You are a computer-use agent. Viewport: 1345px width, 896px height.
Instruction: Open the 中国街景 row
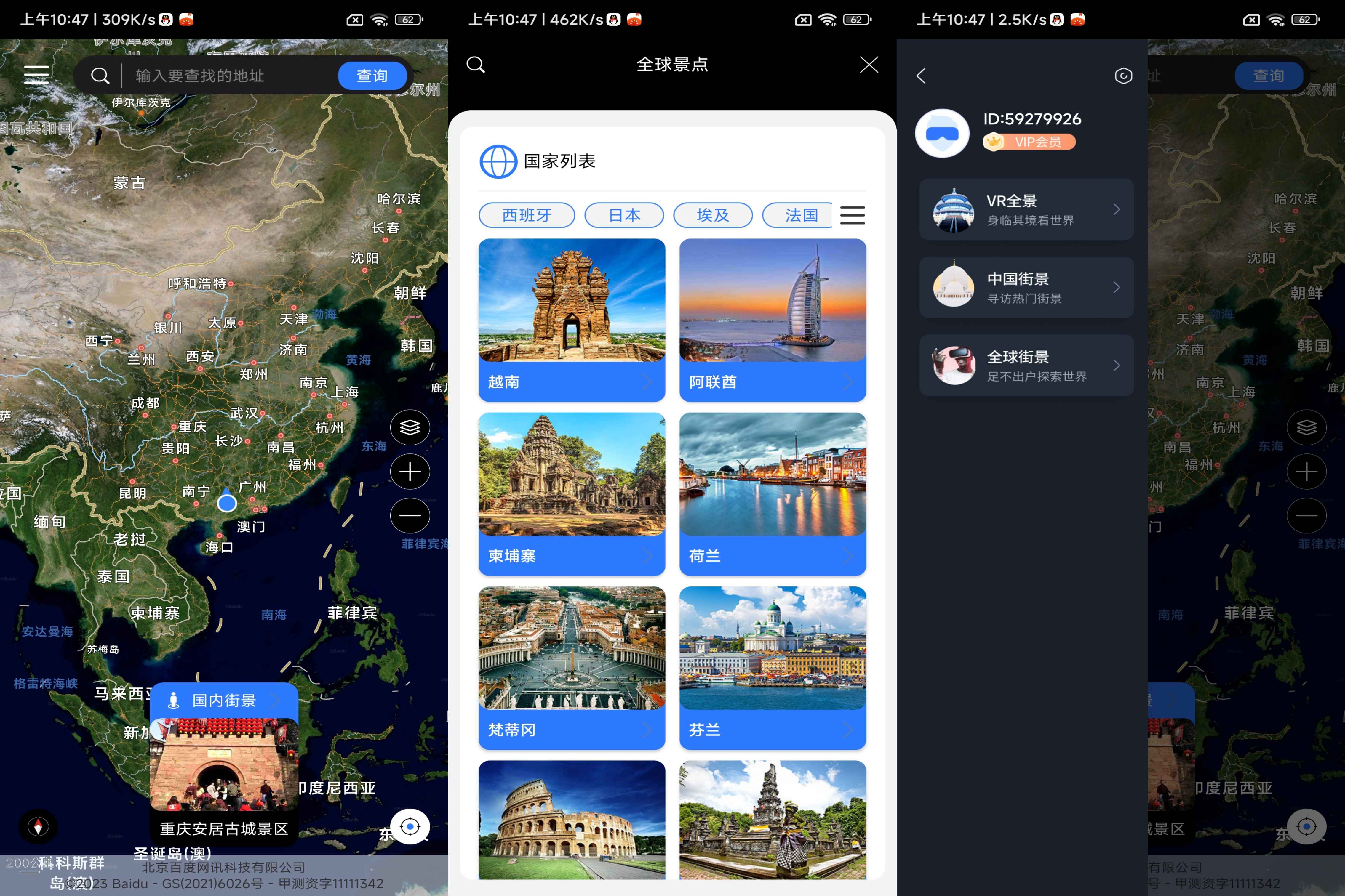pyautogui.click(x=1026, y=287)
